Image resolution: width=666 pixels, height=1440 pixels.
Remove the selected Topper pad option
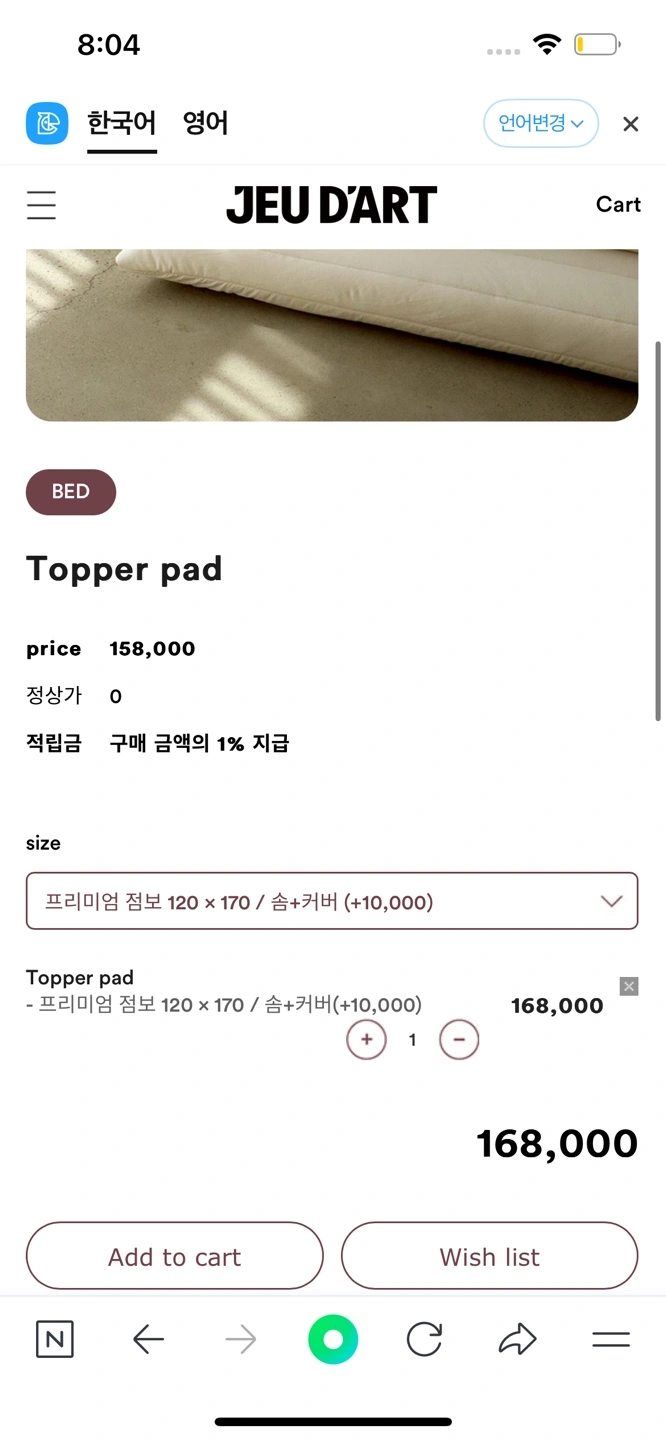[628, 987]
